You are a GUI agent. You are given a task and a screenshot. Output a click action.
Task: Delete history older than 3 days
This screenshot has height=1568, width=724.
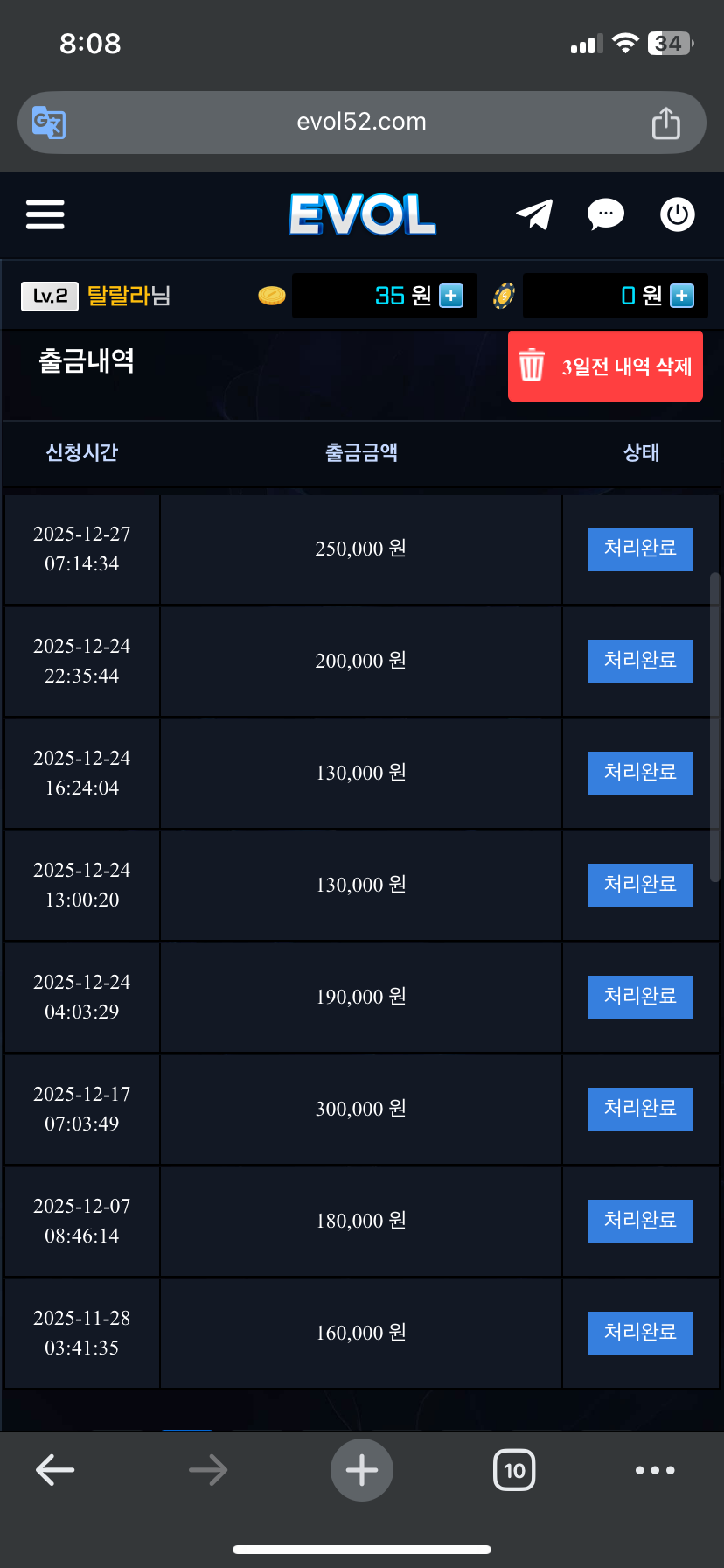click(605, 367)
